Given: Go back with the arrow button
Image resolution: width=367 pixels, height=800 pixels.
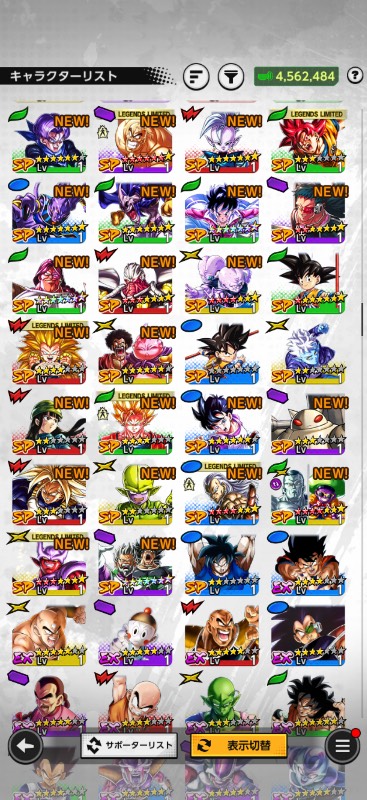Looking at the screenshot, I should tap(26, 746).
